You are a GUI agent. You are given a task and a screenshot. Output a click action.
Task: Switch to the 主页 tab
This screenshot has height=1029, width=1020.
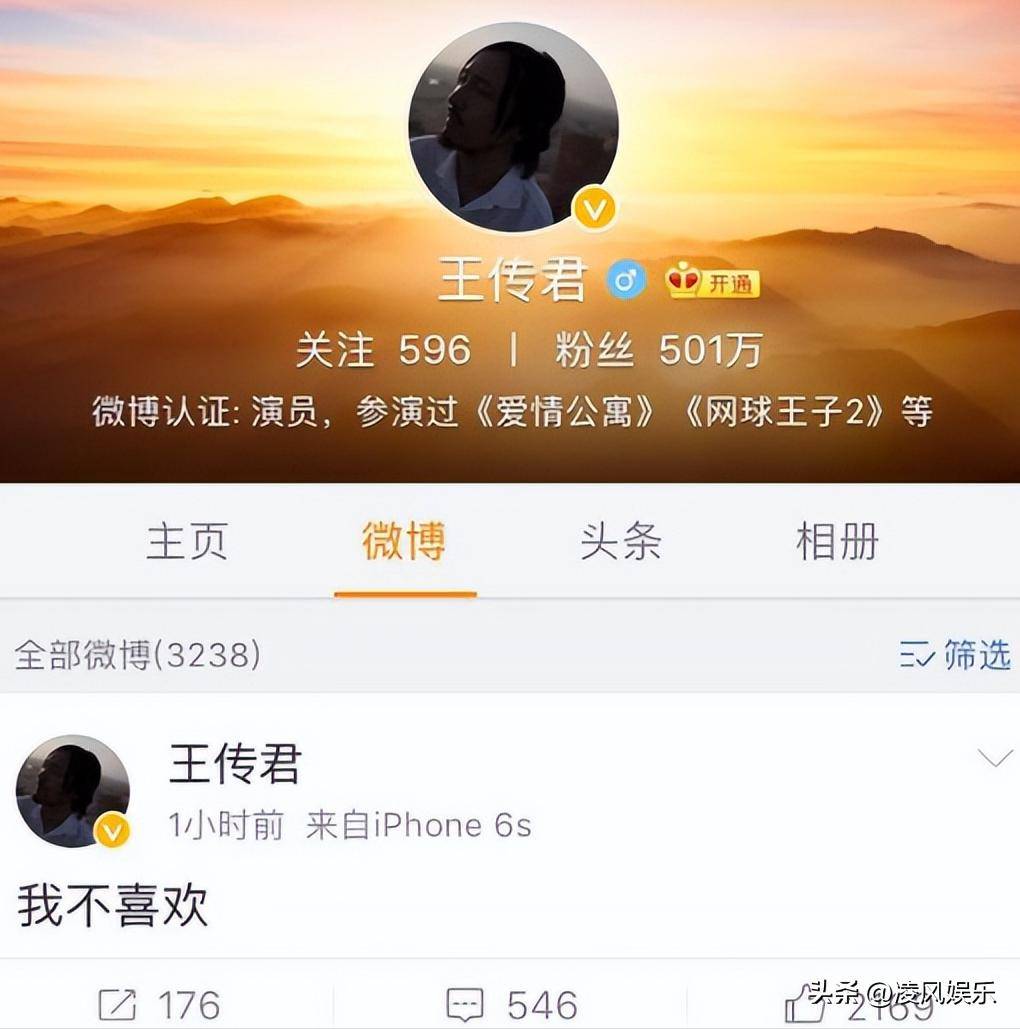tap(187, 542)
